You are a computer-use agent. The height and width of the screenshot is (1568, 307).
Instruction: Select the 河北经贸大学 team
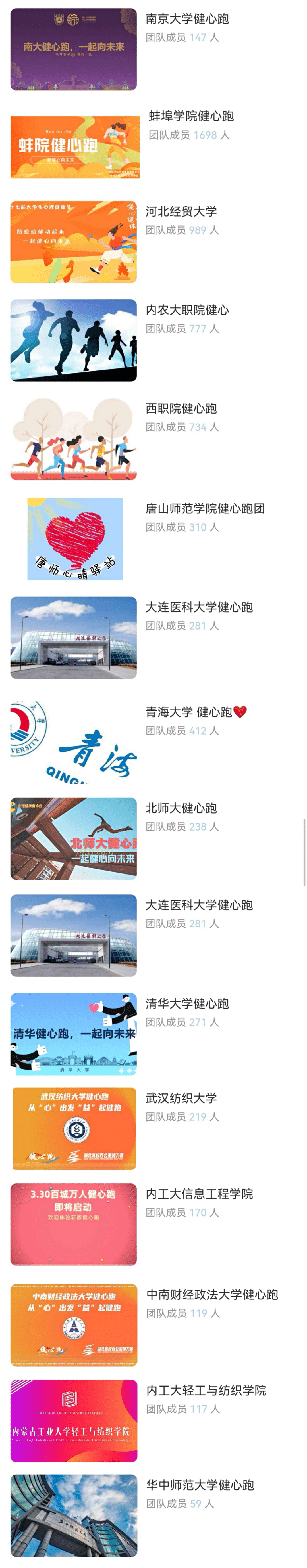pyautogui.click(x=181, y=212)
